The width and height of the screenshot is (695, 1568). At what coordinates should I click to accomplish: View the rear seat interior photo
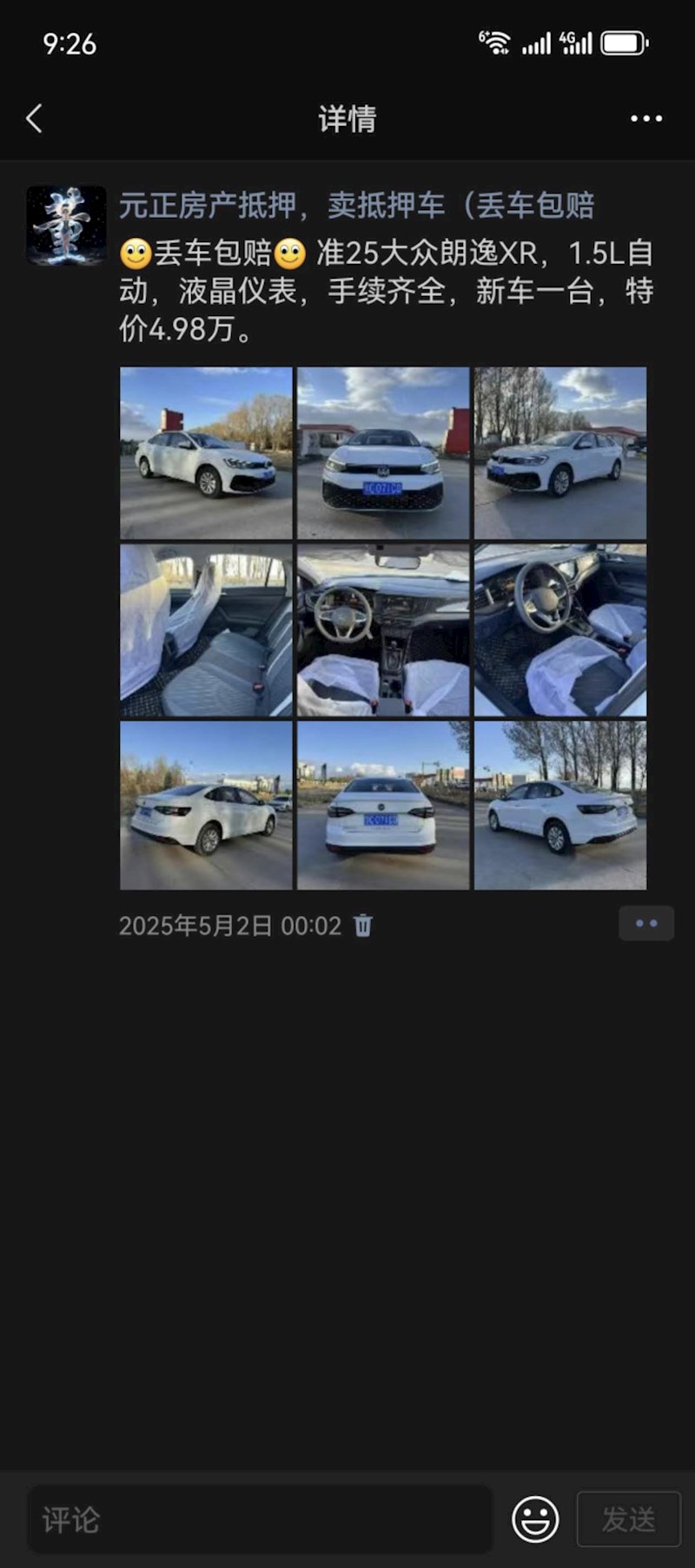(206, 630)
